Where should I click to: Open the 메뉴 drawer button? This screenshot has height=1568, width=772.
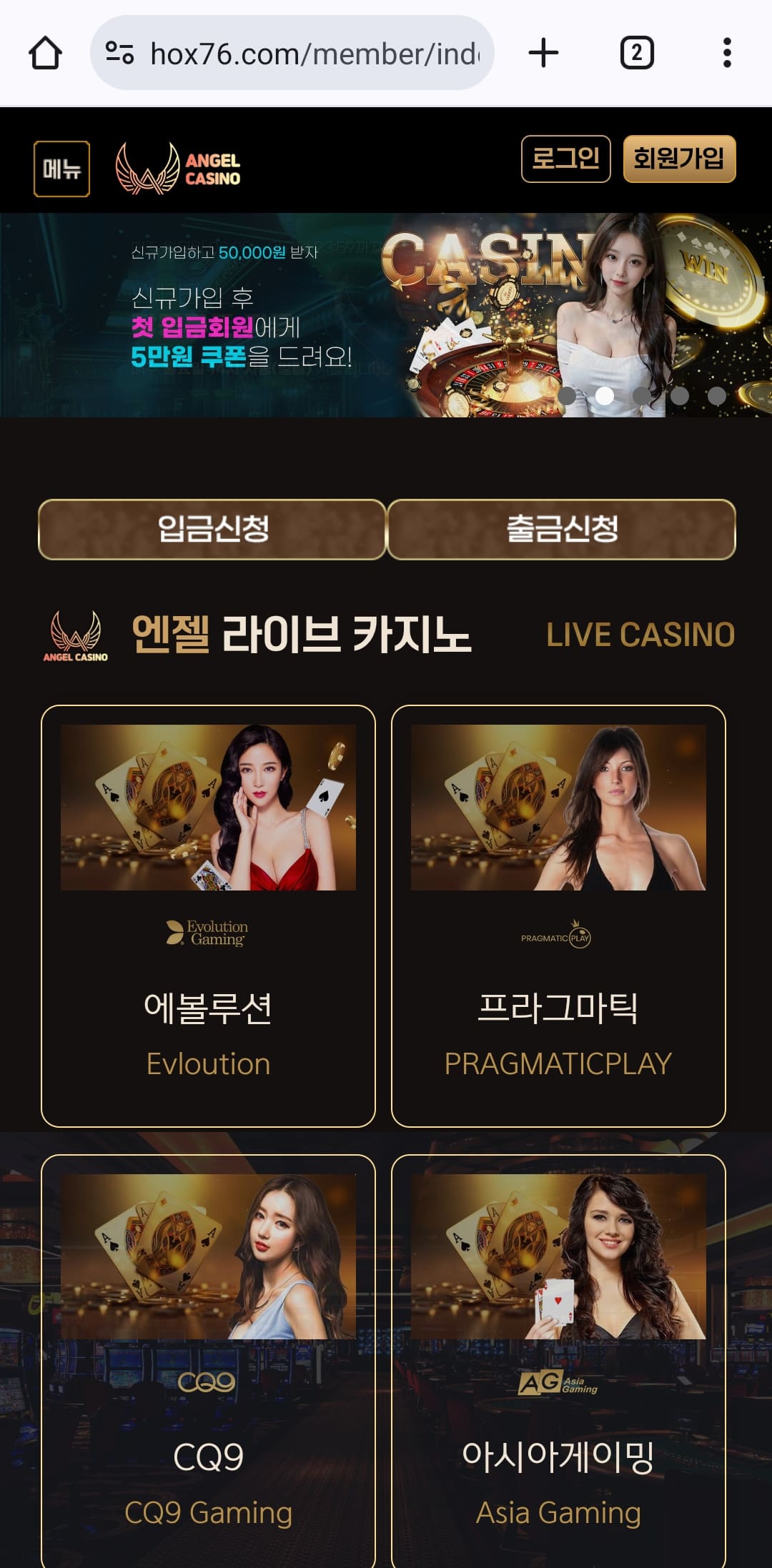pos(61,169)
